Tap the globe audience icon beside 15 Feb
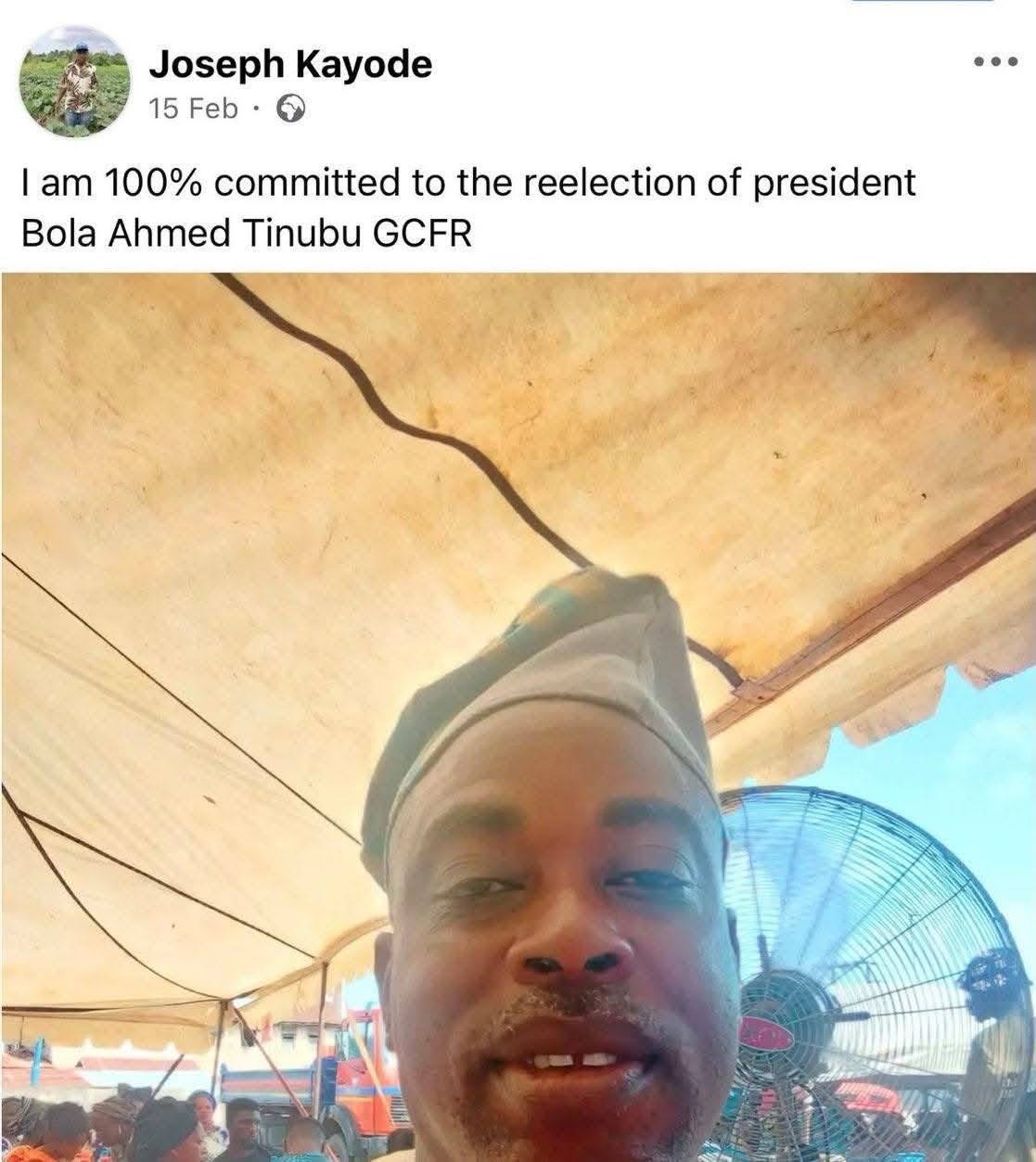This screenshot has height=1162, width=1036. (x=291, y=110)
